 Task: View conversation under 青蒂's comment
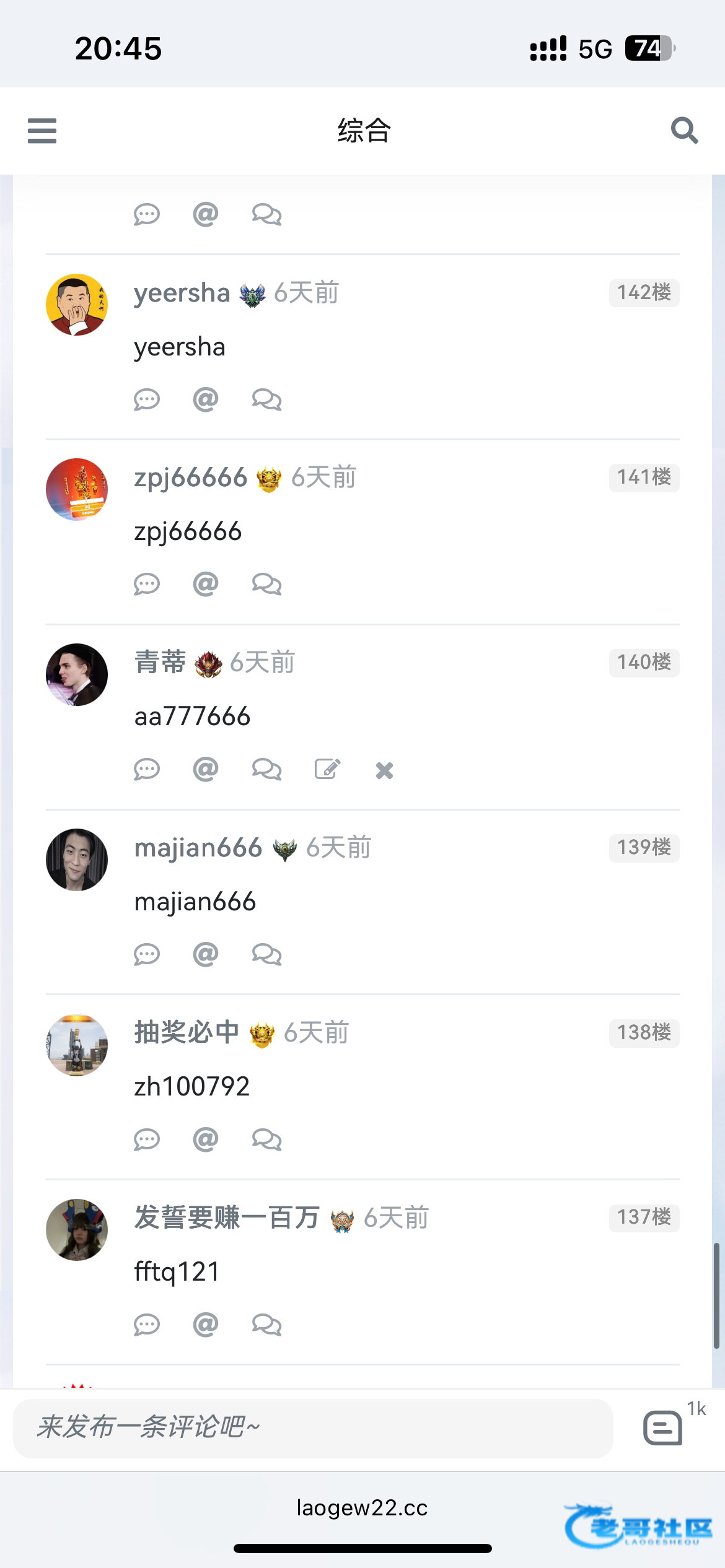[267, 770]
